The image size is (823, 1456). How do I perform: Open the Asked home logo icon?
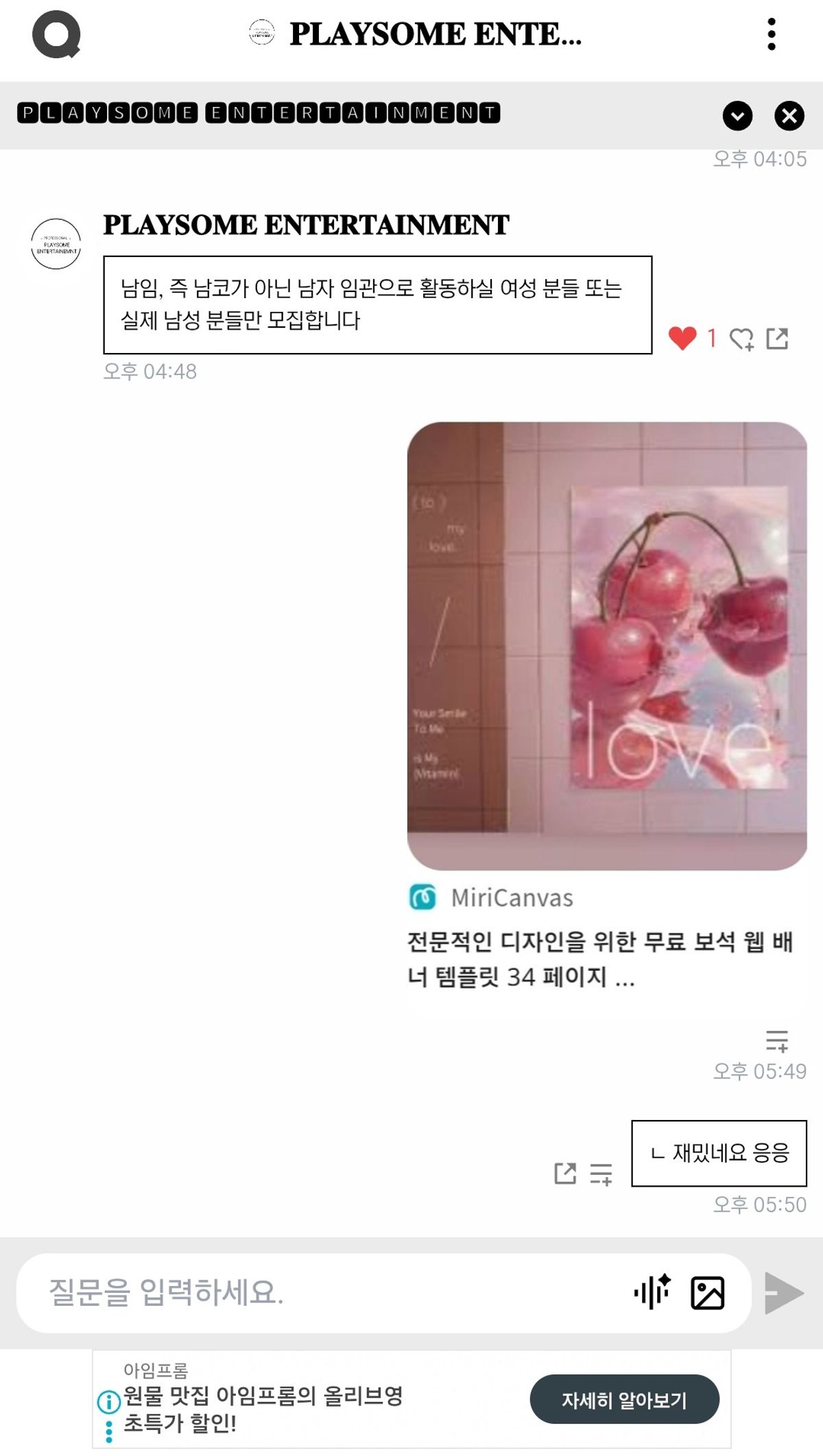coord(56,34)
